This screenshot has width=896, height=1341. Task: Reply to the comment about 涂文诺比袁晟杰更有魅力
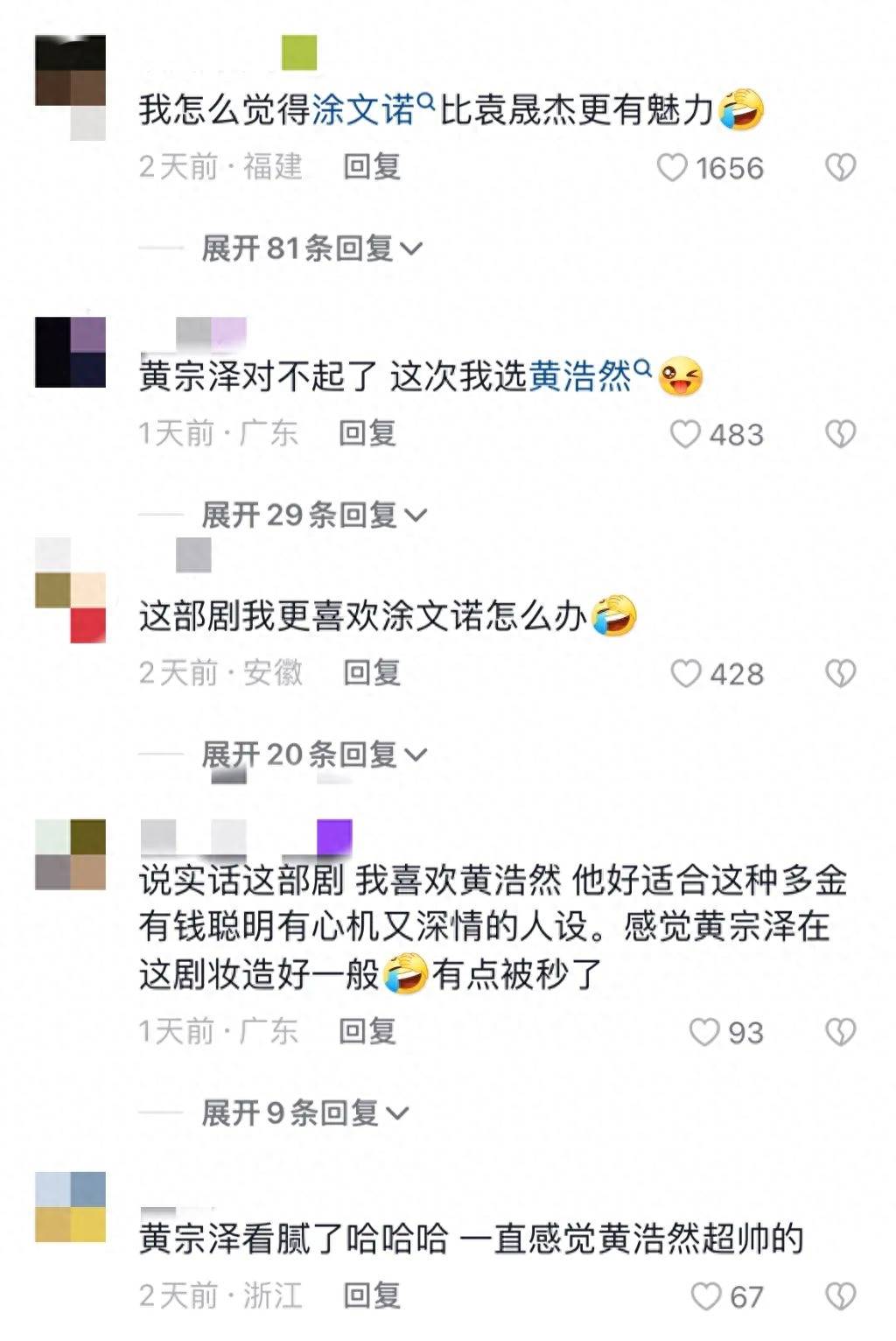[371, 166]
